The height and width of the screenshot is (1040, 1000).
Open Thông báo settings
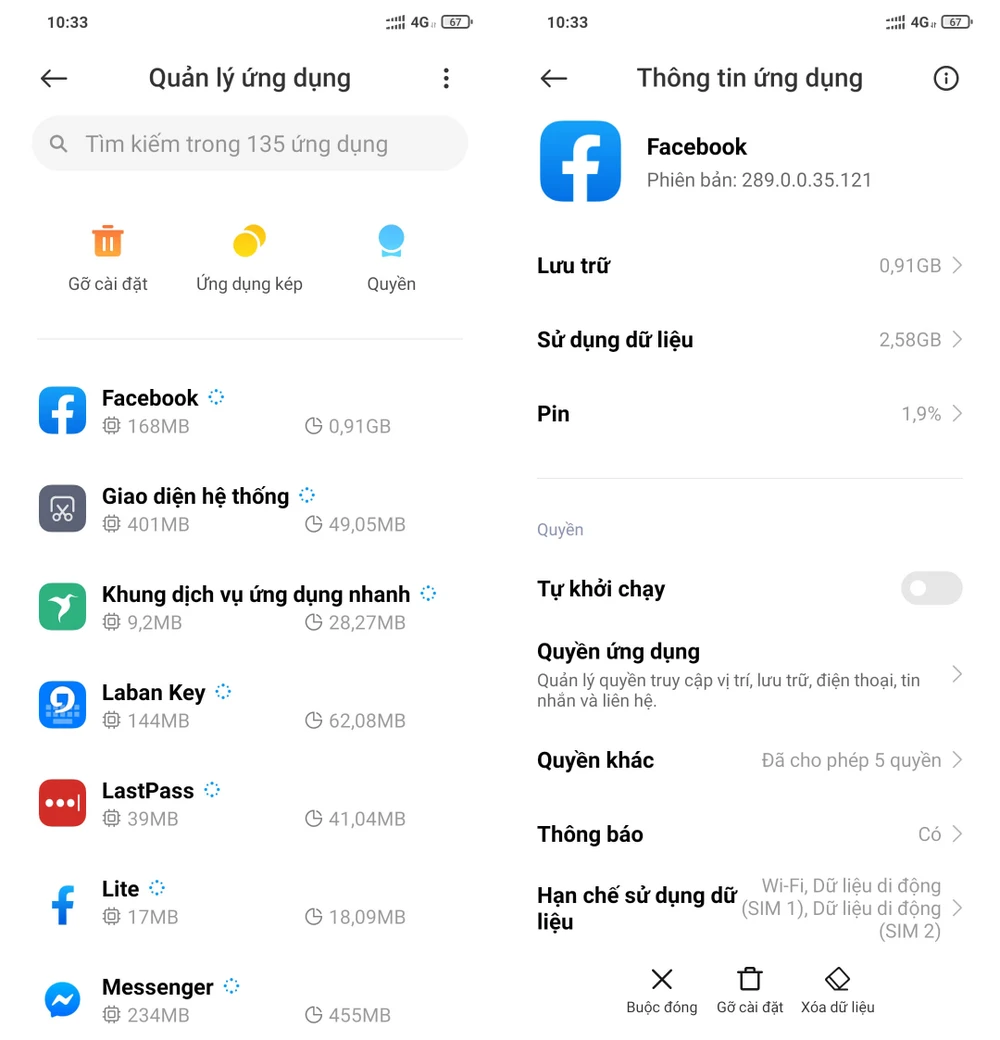750,834
